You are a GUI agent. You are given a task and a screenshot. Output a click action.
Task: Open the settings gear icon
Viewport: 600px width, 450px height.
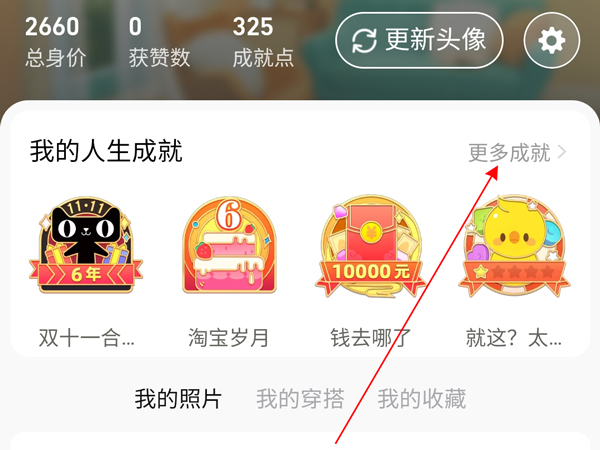(x=551, y=40)
